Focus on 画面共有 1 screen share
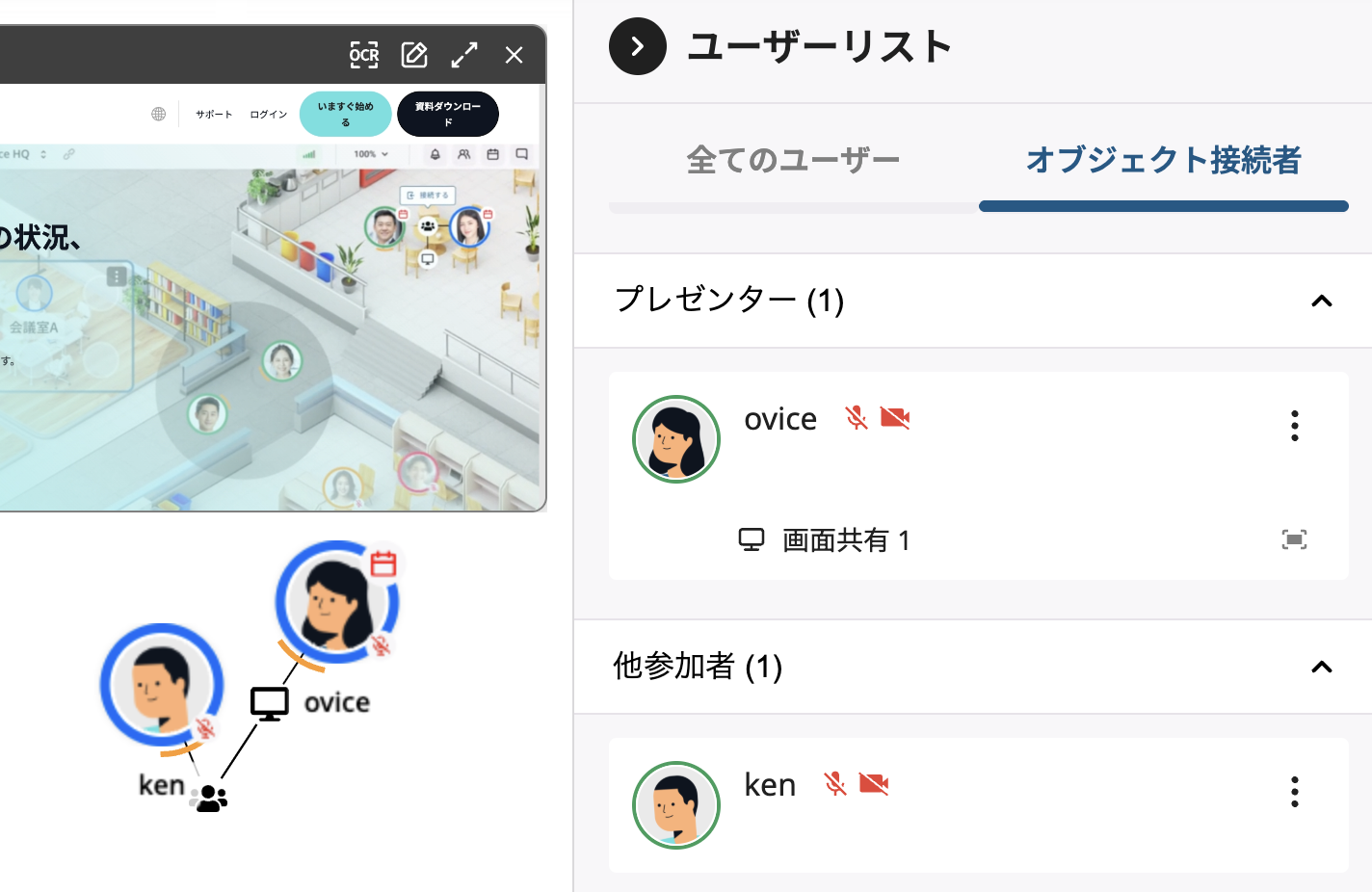The height and width of the screenshot is (892, 1372). (1294, 540)
